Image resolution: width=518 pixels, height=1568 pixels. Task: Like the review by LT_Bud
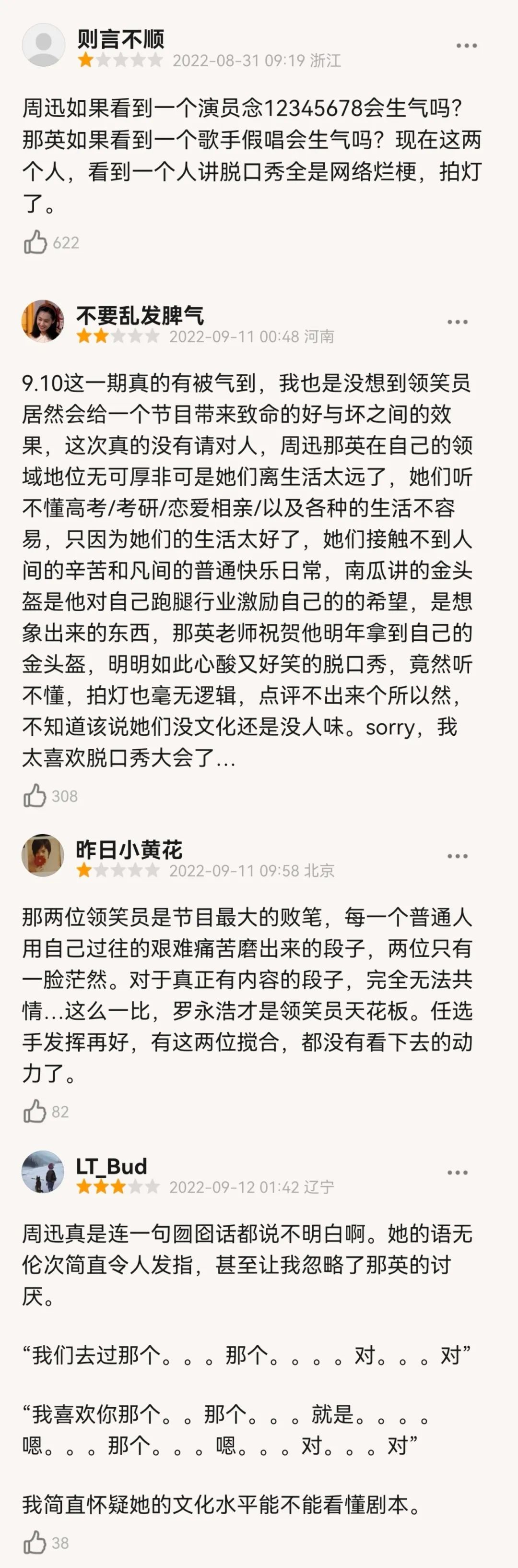coord(35,1543)
